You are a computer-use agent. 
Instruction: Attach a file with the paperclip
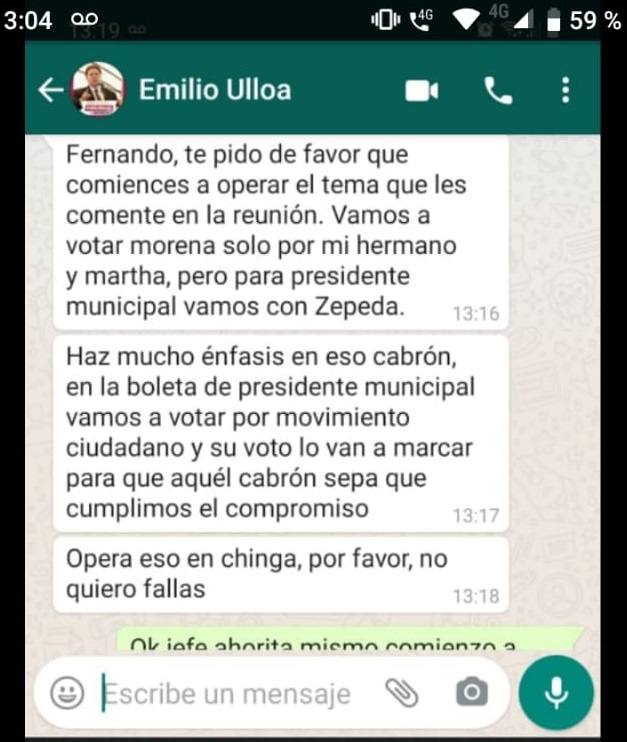tap(402, 693)
